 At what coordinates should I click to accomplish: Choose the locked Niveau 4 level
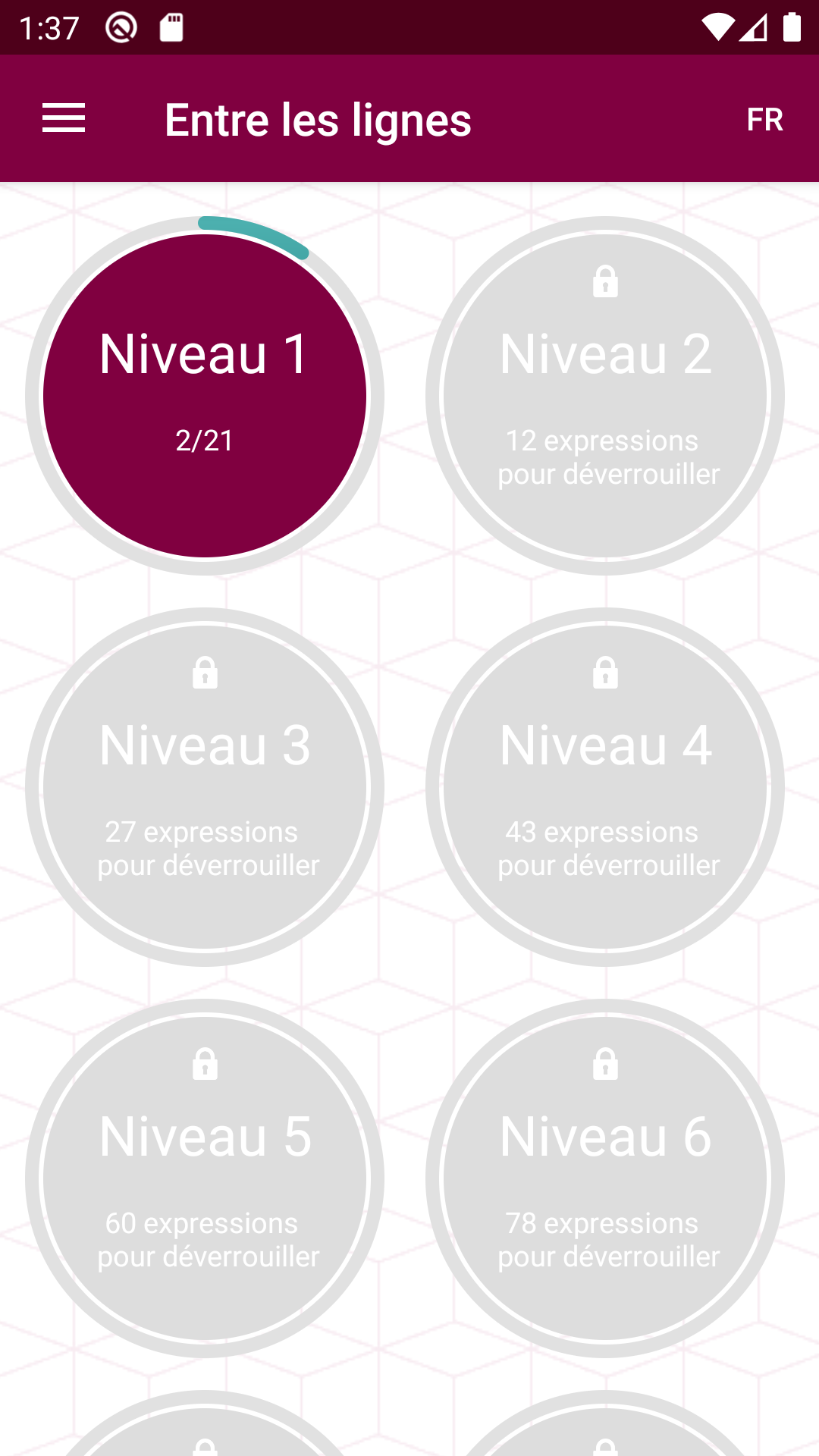click(605, 787)
